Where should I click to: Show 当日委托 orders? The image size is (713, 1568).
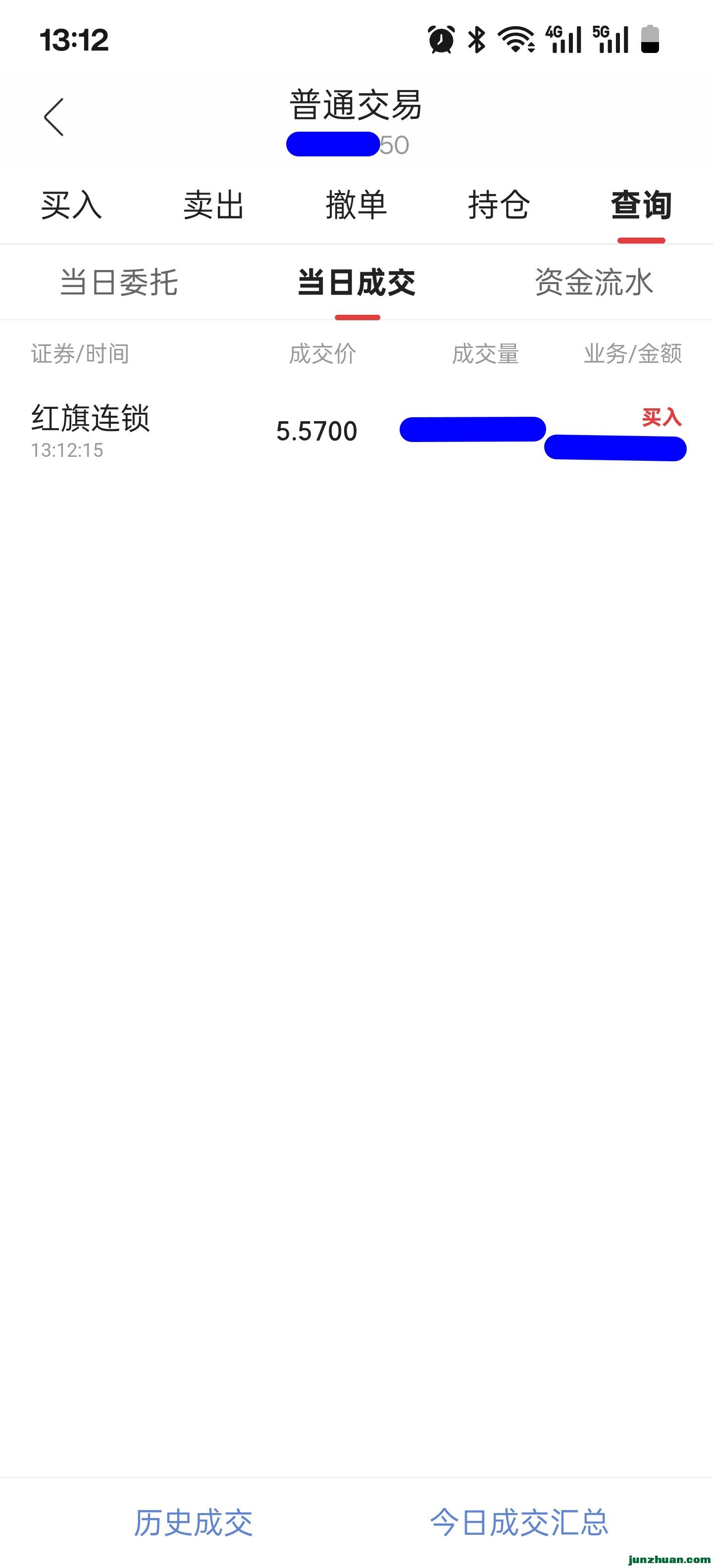click(119, 283)
